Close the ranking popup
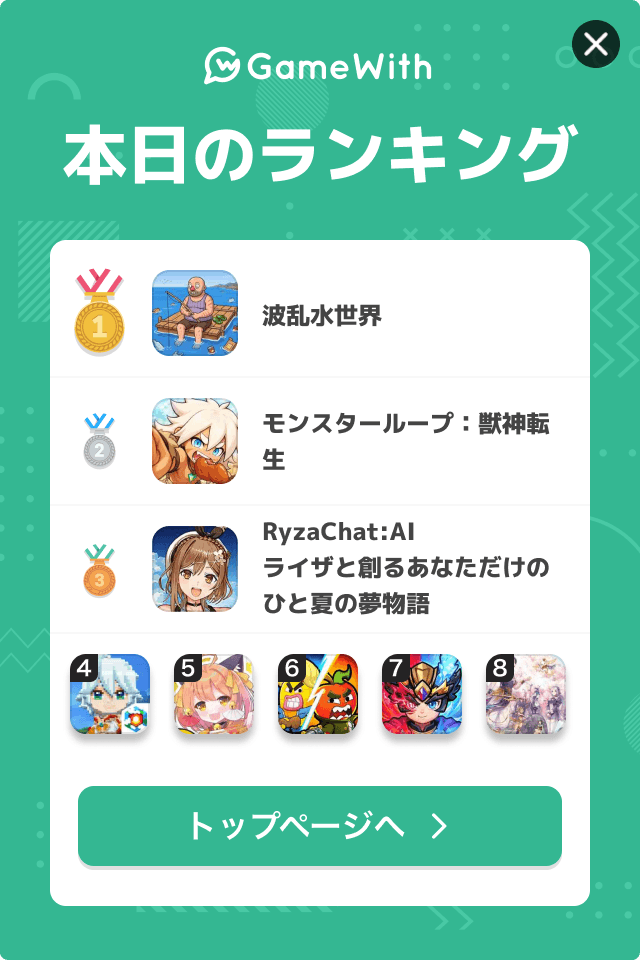 (595, 44)
